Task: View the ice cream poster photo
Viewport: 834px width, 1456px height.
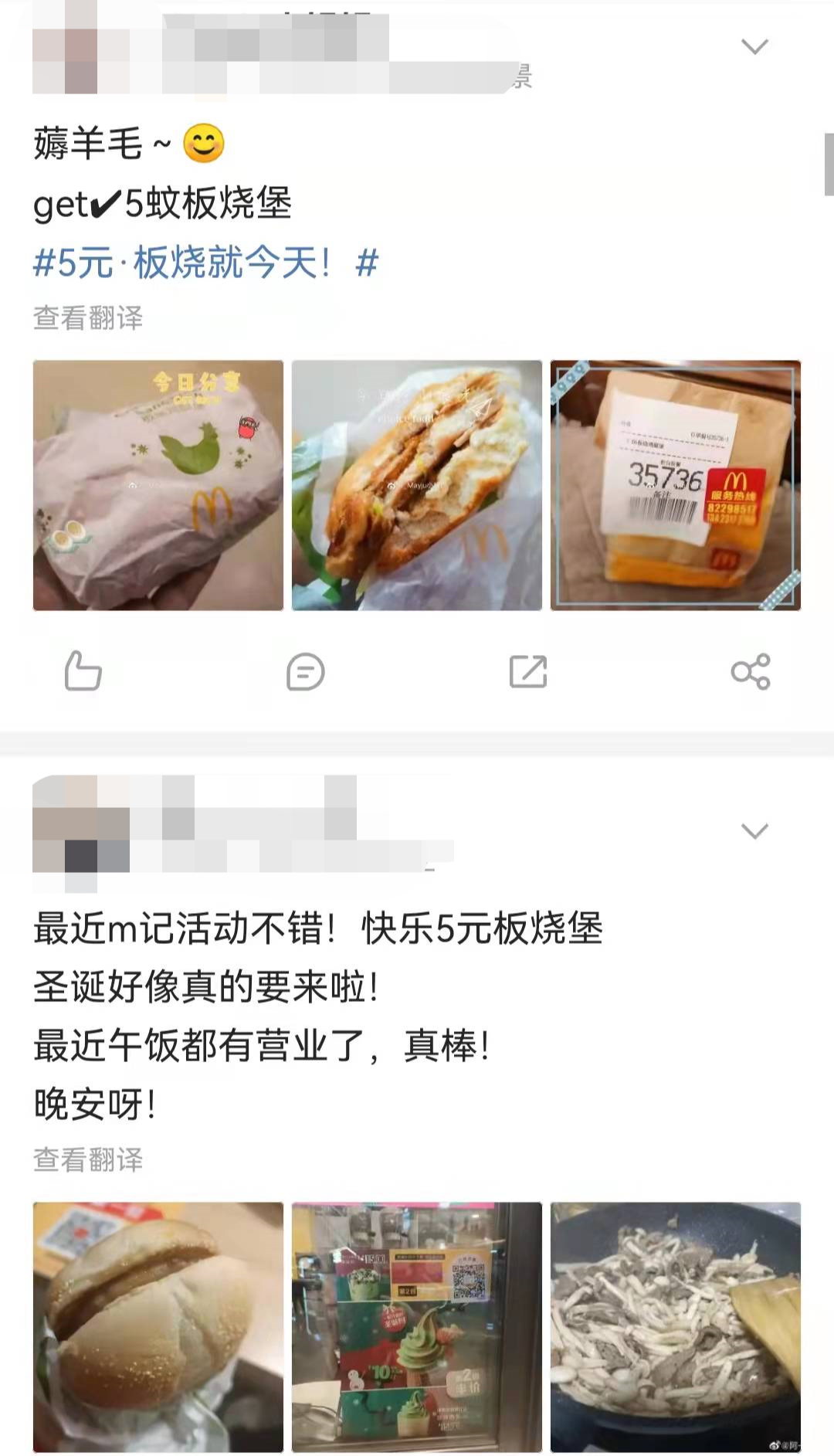Action: [417, 1327]
